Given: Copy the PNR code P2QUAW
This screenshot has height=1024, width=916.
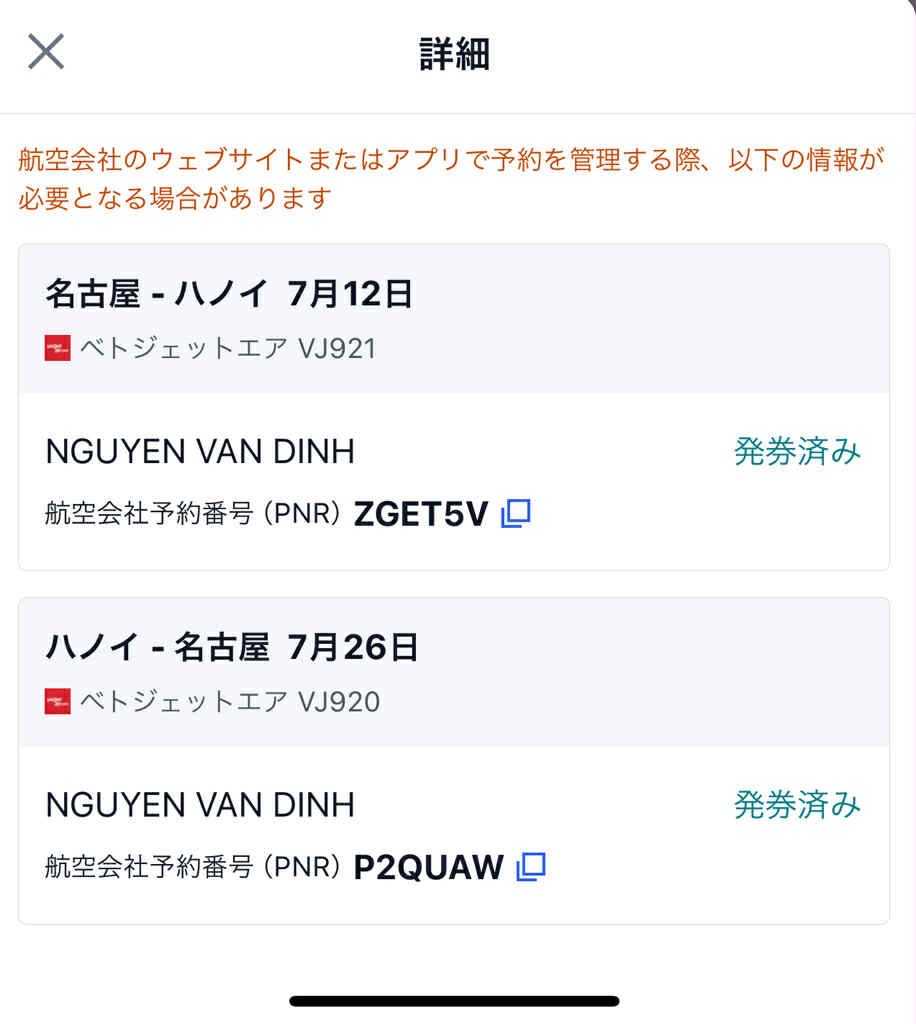Looking at the screenshot, I should [531, 866].
